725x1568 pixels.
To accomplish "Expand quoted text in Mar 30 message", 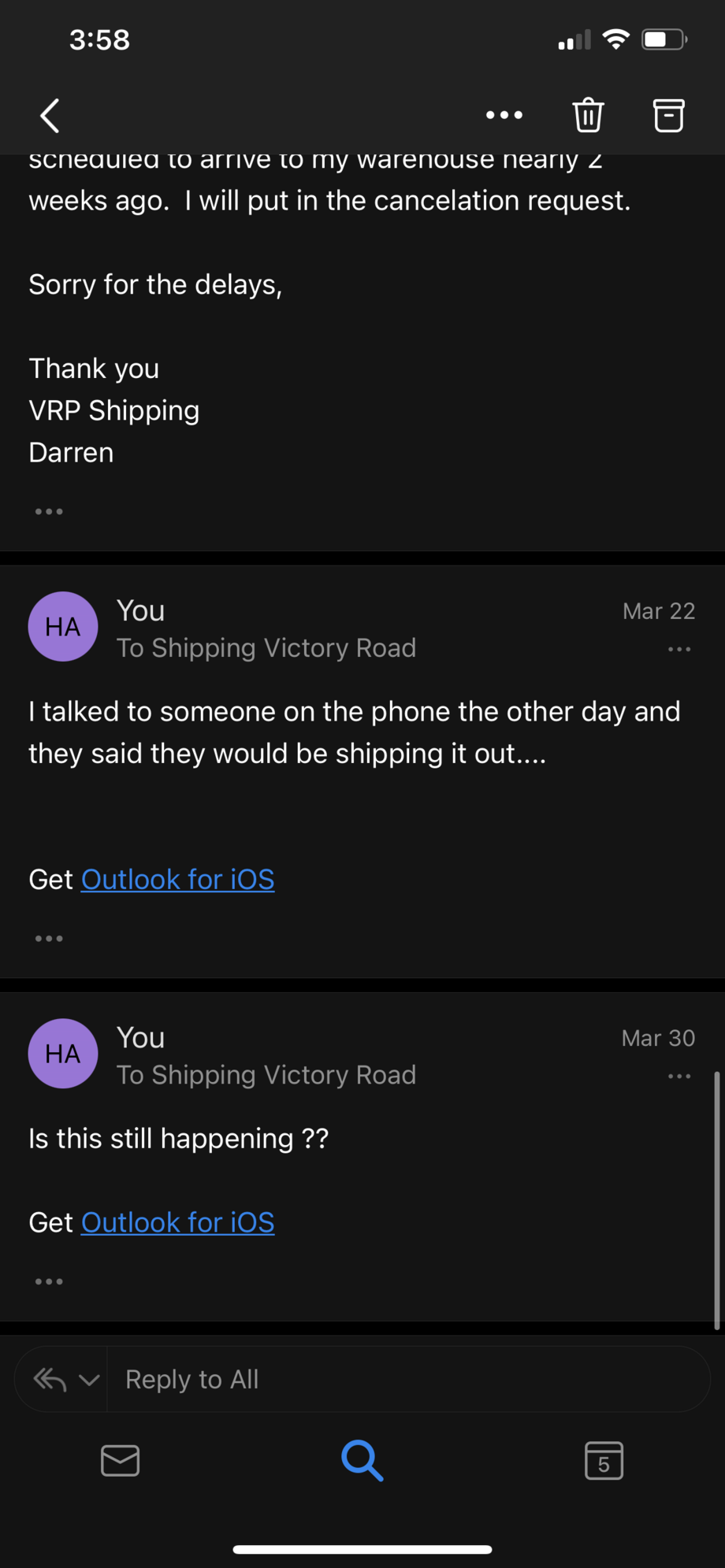I will click(x=49, y=1281).
